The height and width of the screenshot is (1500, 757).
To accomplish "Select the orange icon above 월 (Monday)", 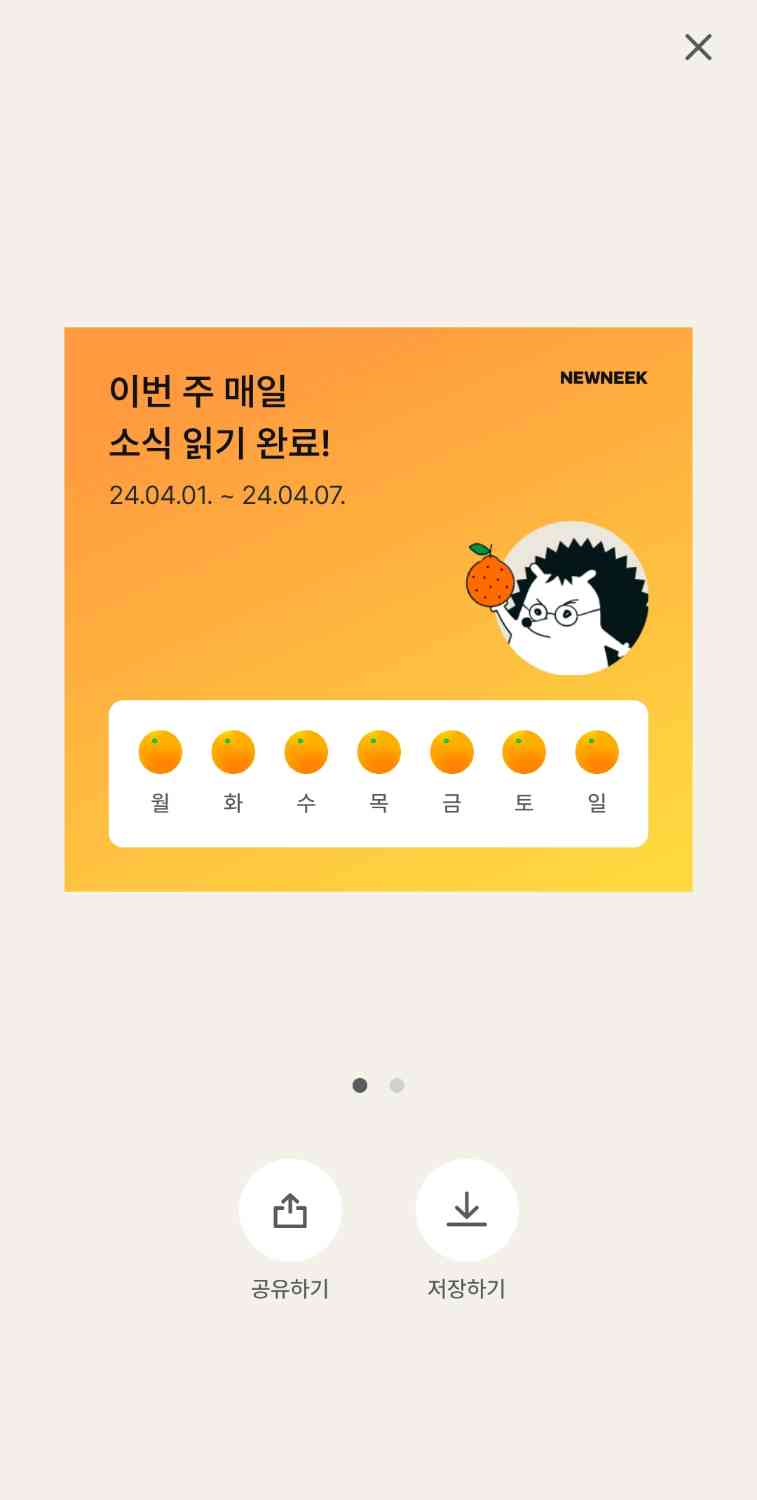I will click(x=159, y=751).
